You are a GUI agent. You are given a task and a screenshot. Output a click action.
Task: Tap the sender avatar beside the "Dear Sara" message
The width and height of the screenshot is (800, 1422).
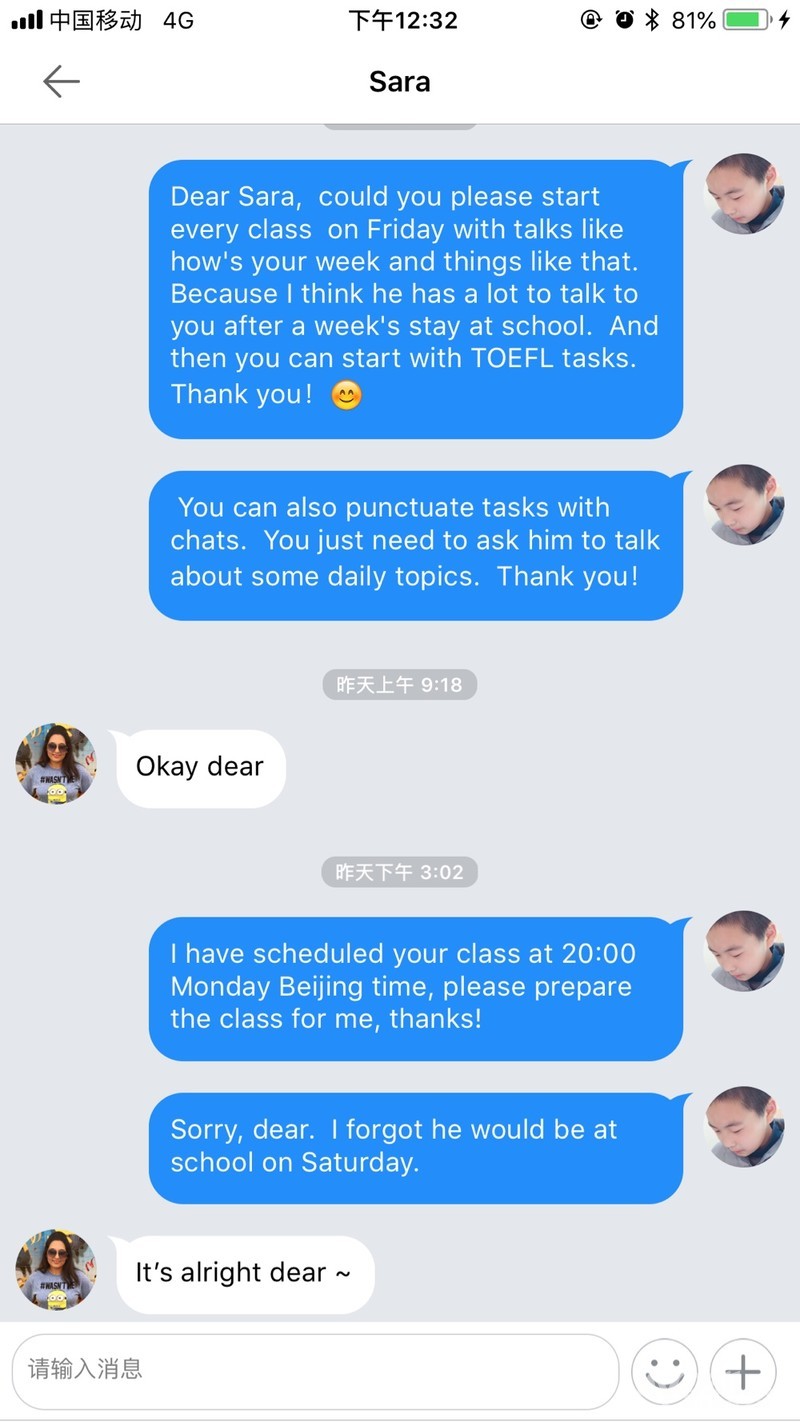click(x=744, y=194)
